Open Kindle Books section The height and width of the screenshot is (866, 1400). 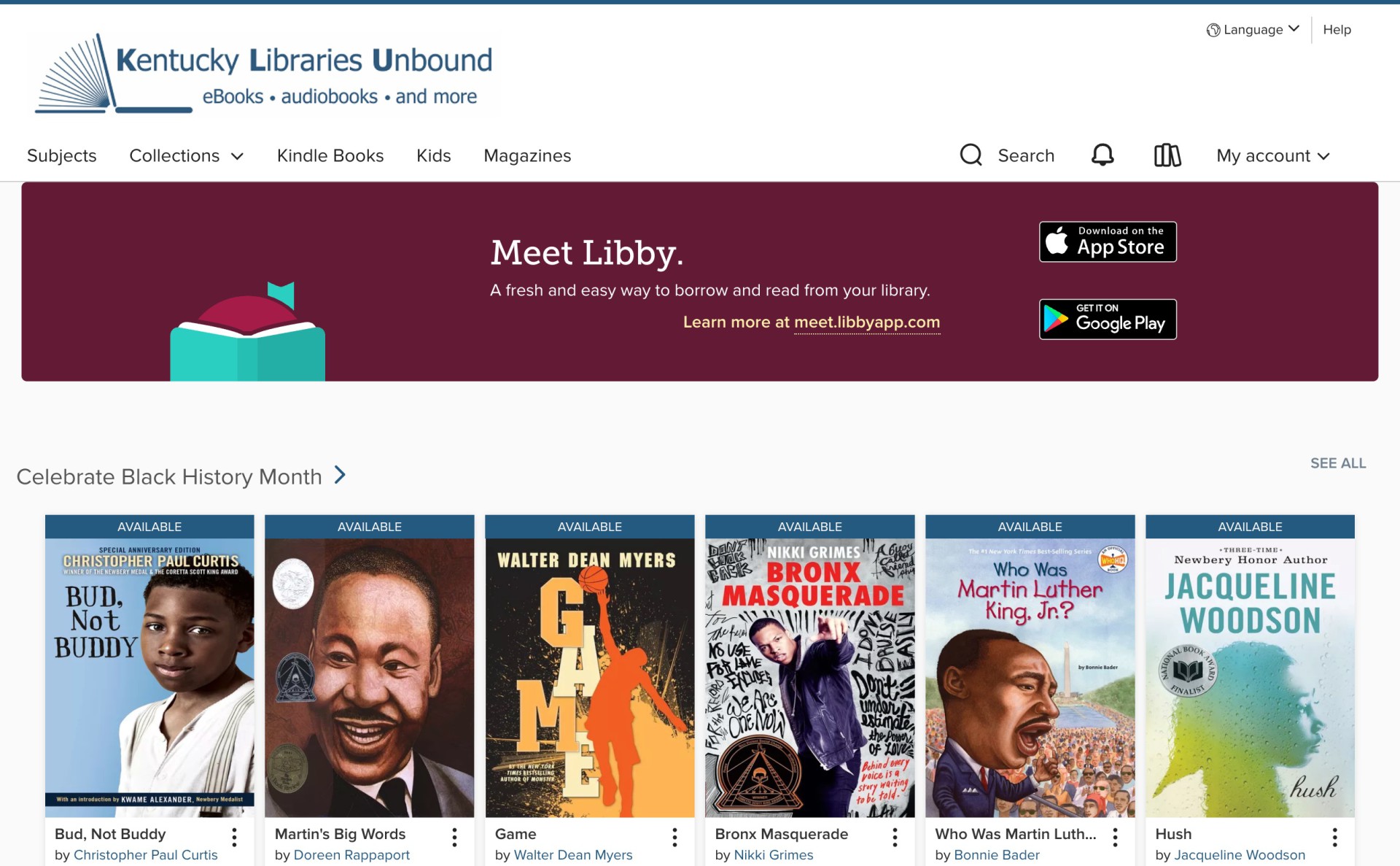click(x=330, y=155)
